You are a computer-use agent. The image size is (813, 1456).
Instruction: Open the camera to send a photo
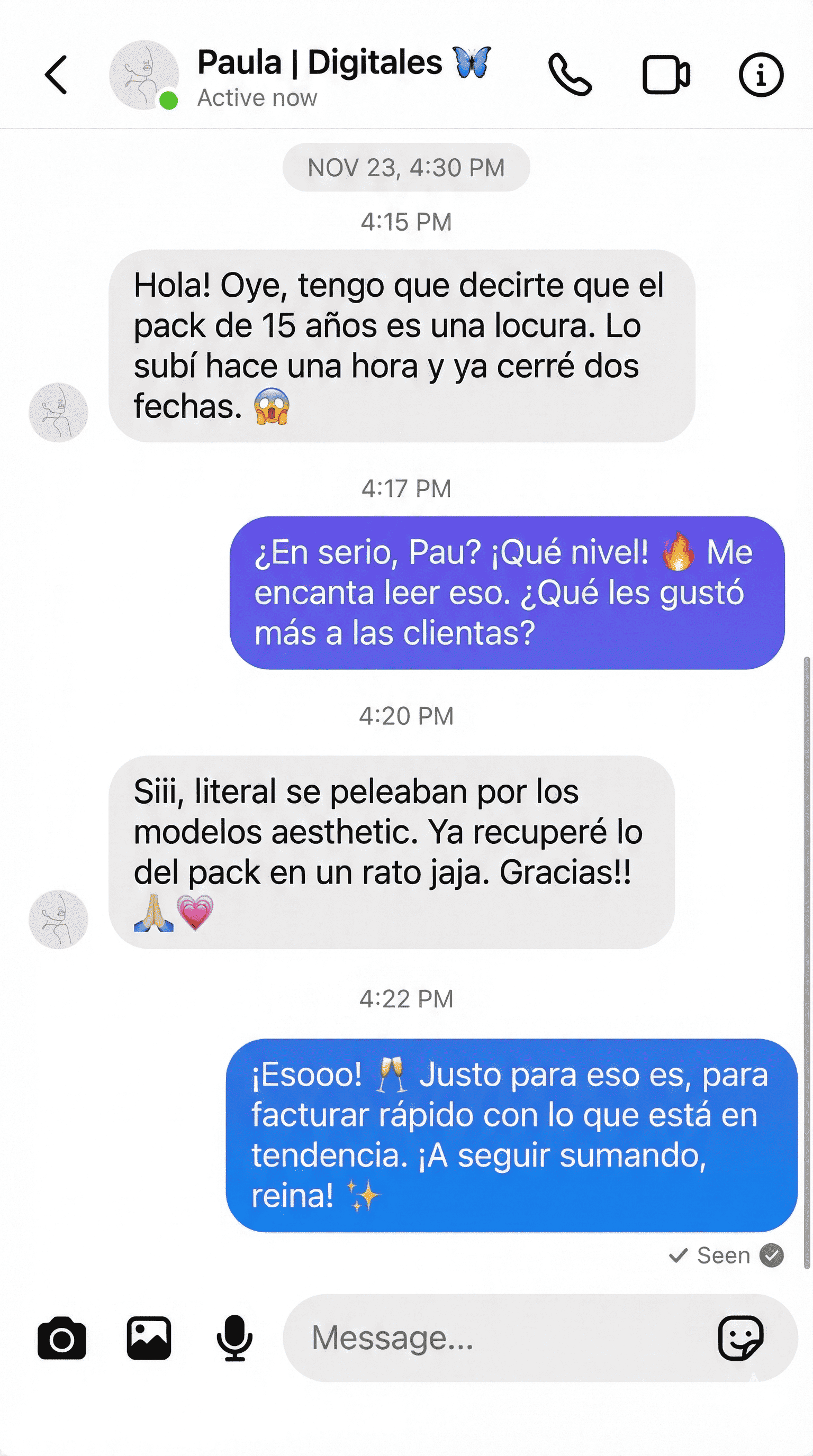coord(61,1339)
